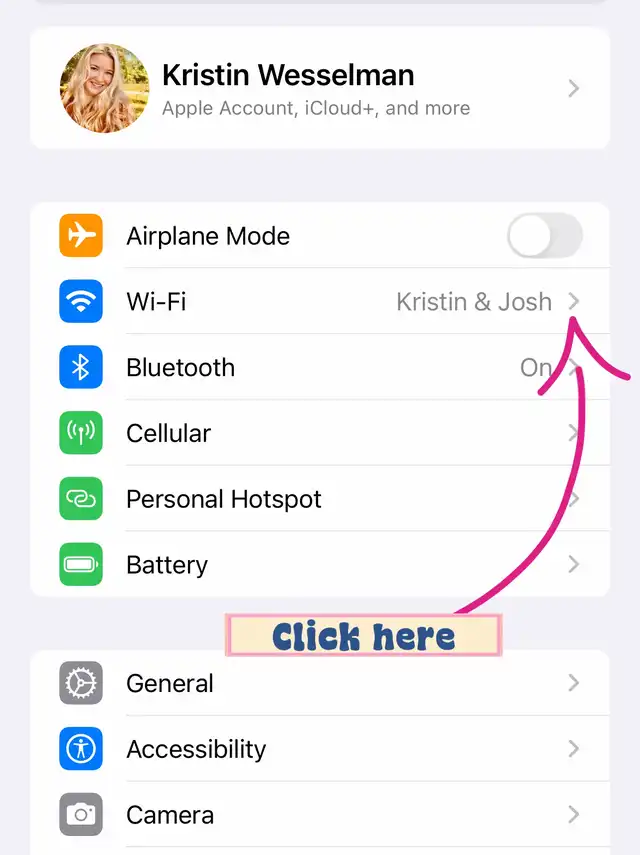The image size is (640, 855).
Task: View Battery settings
Action: pos(320,565)
